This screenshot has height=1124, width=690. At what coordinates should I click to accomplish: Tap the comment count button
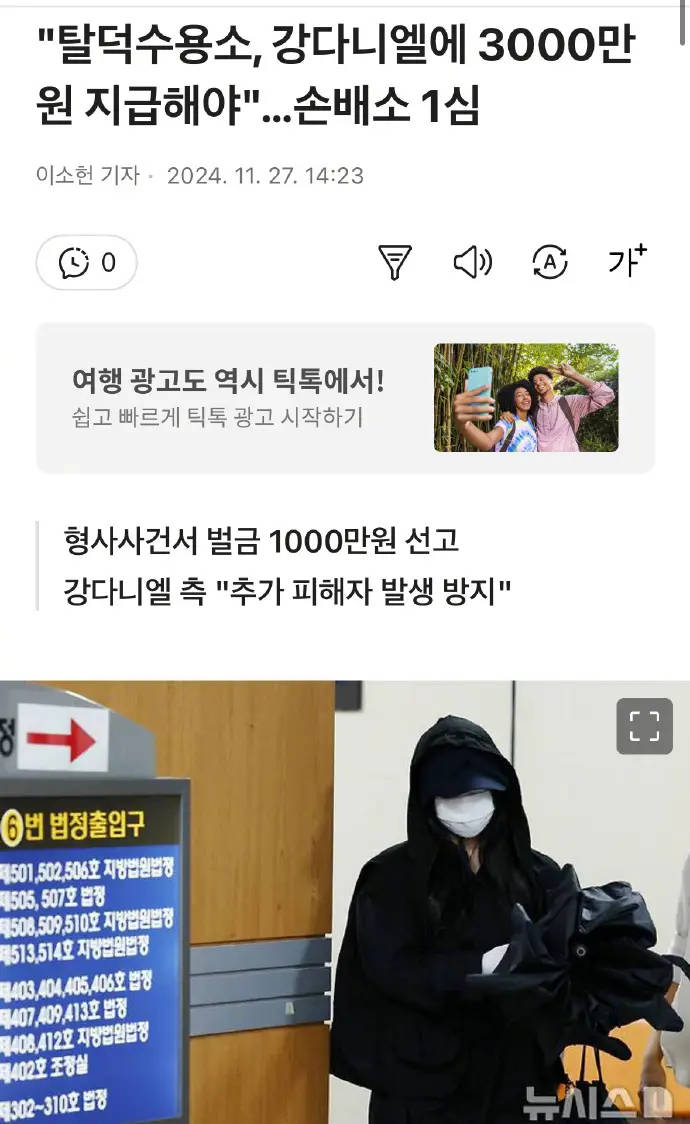(86, 263)
